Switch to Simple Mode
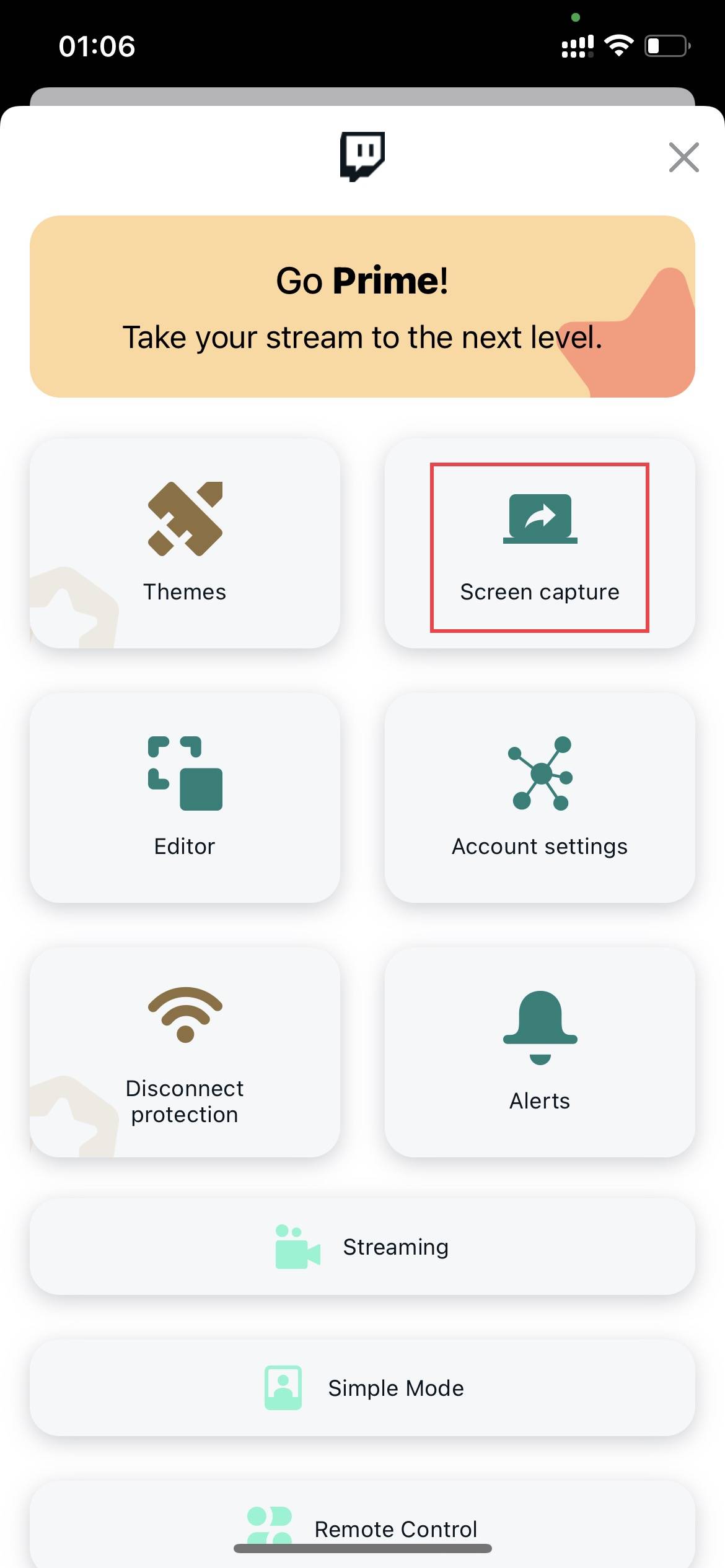Screen dimensions: 725x1568 point(362,1388)
